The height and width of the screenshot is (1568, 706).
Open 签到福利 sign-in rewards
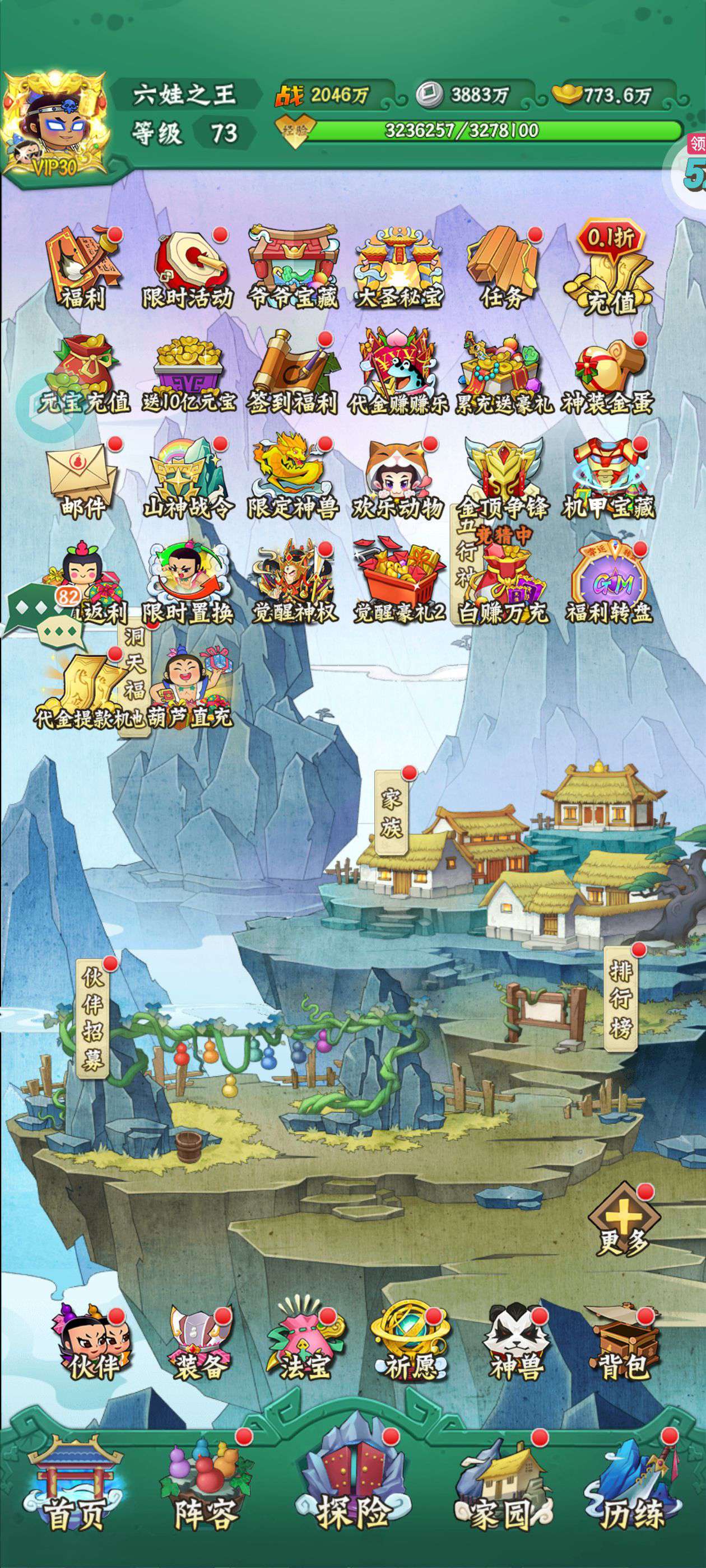pos(292,372)
